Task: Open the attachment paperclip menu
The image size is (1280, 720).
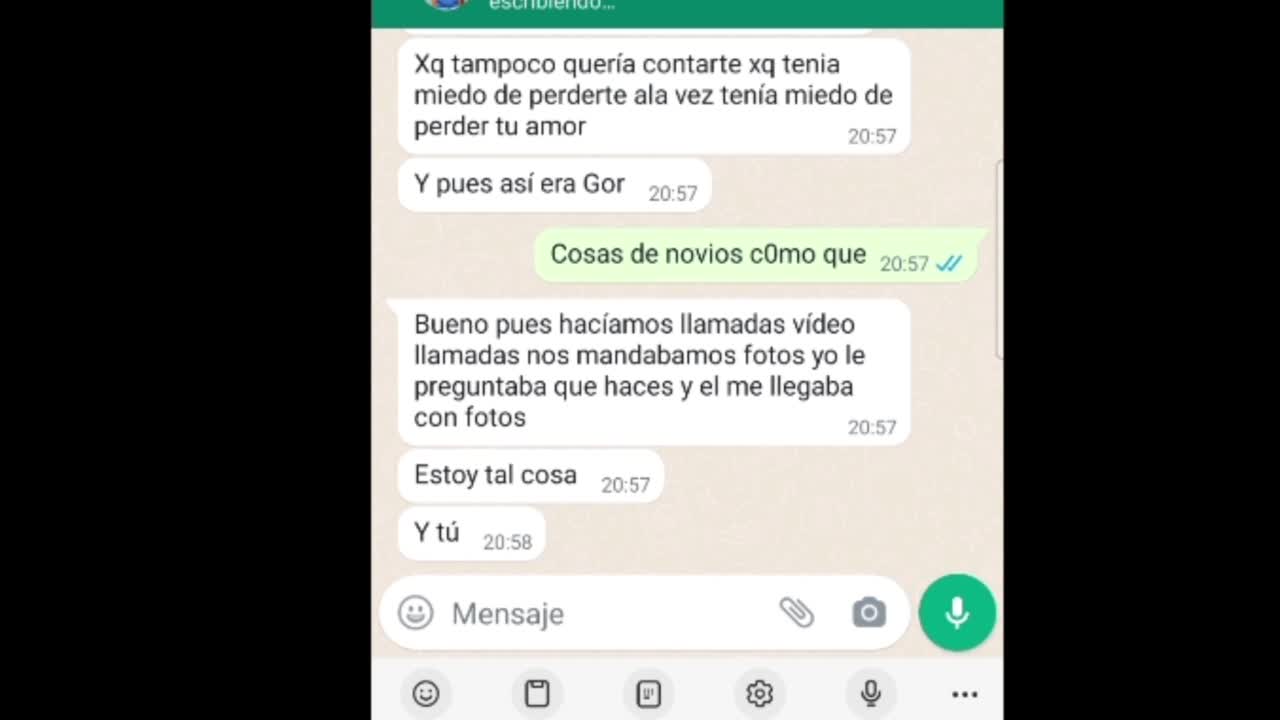Action: [x=797, y=612]
